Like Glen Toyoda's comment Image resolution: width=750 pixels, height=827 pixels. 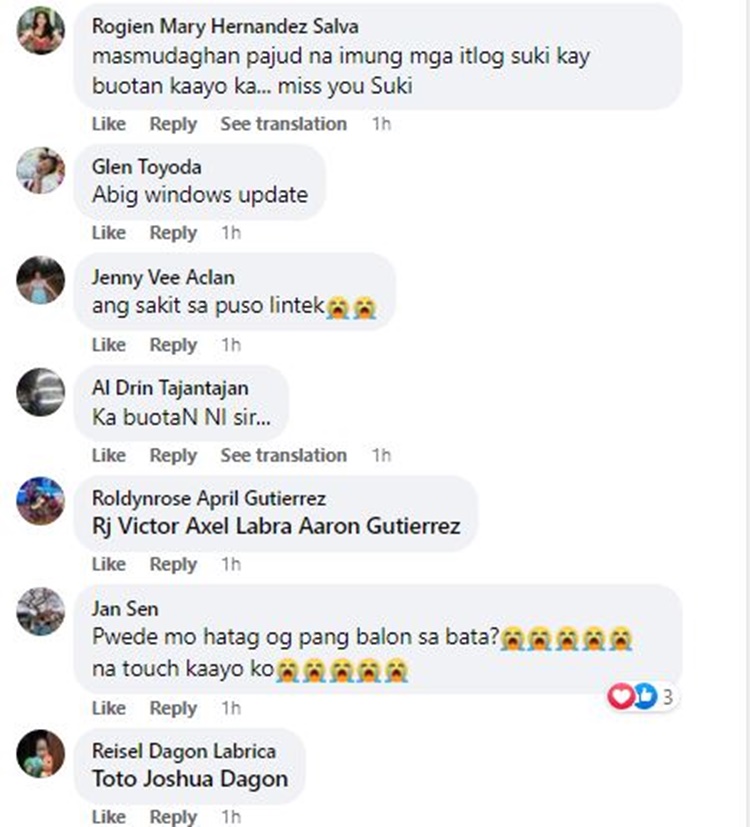[x=108, y=233]
